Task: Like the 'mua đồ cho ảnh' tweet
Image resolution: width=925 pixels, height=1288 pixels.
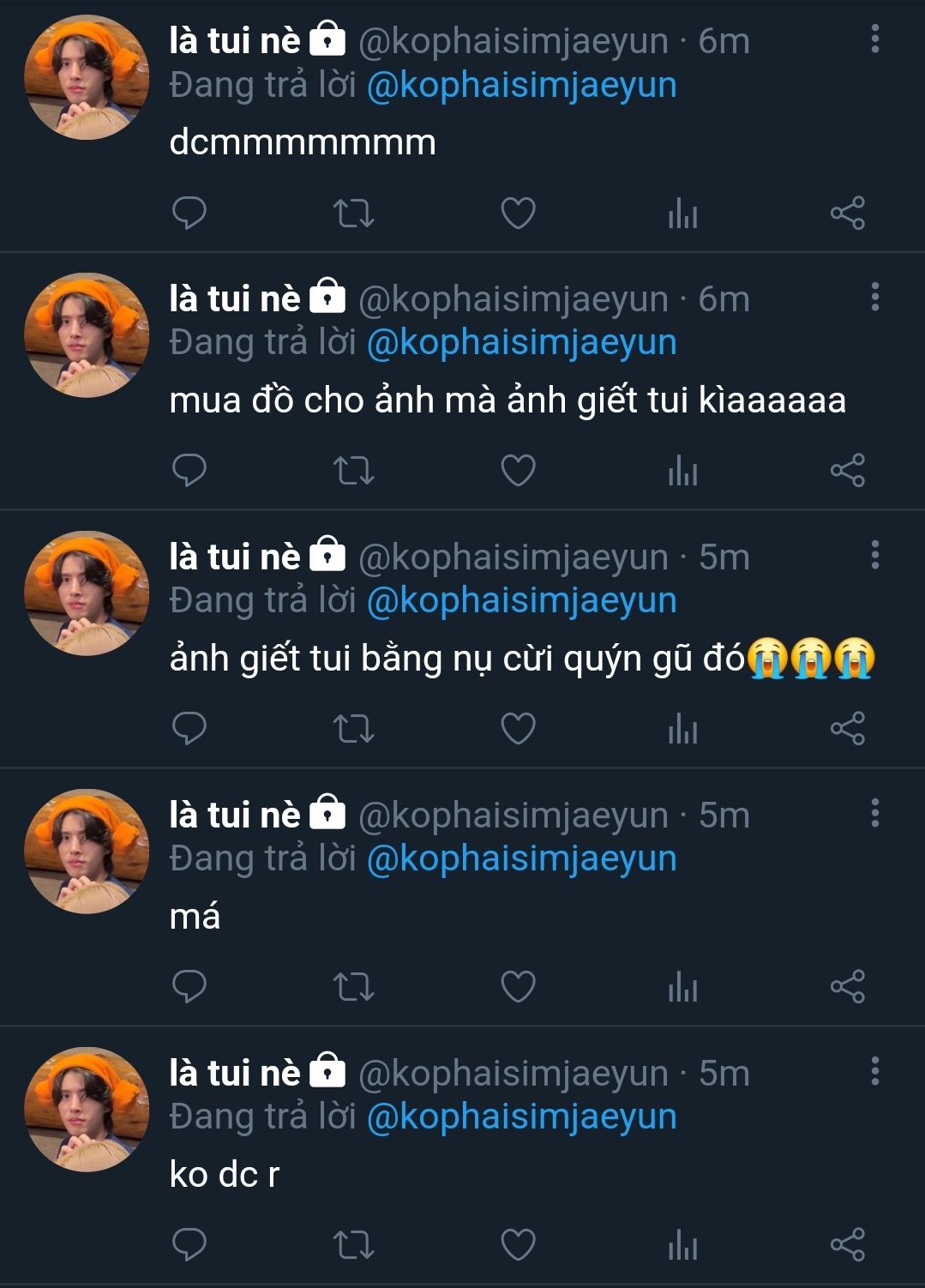Action: pyautogui.click(x=518, y=471)
